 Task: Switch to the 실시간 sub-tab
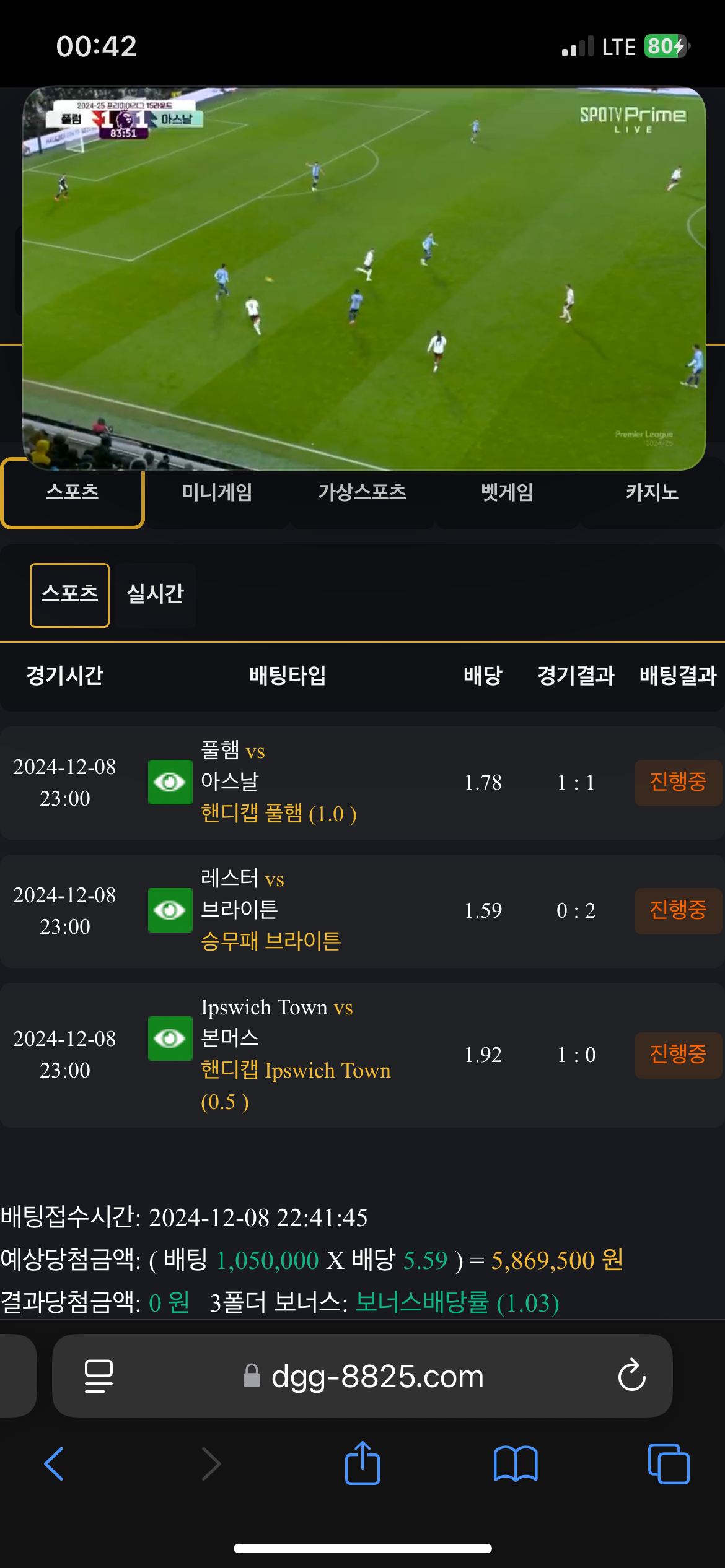pos(155,595)
